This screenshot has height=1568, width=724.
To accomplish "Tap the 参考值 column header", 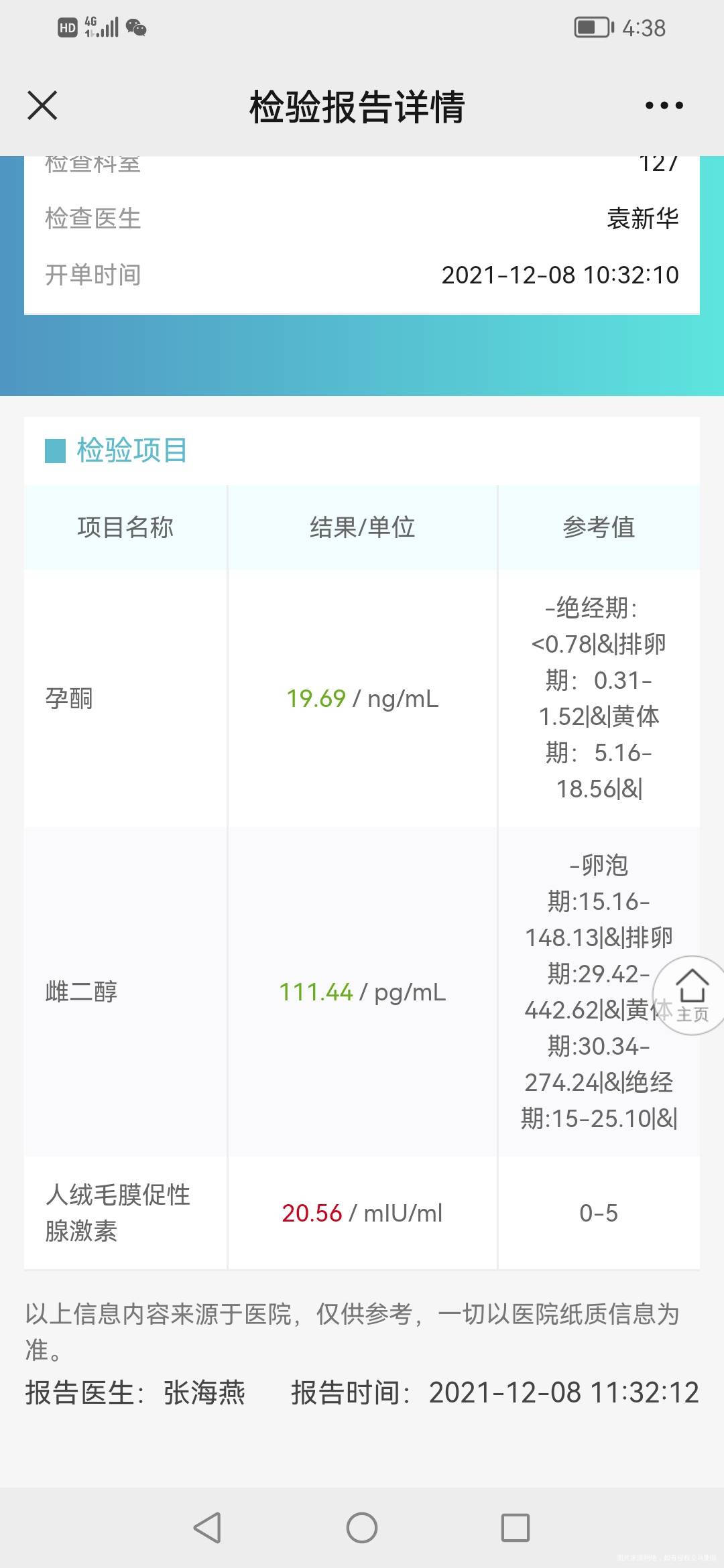I will (x=599, y=527).
